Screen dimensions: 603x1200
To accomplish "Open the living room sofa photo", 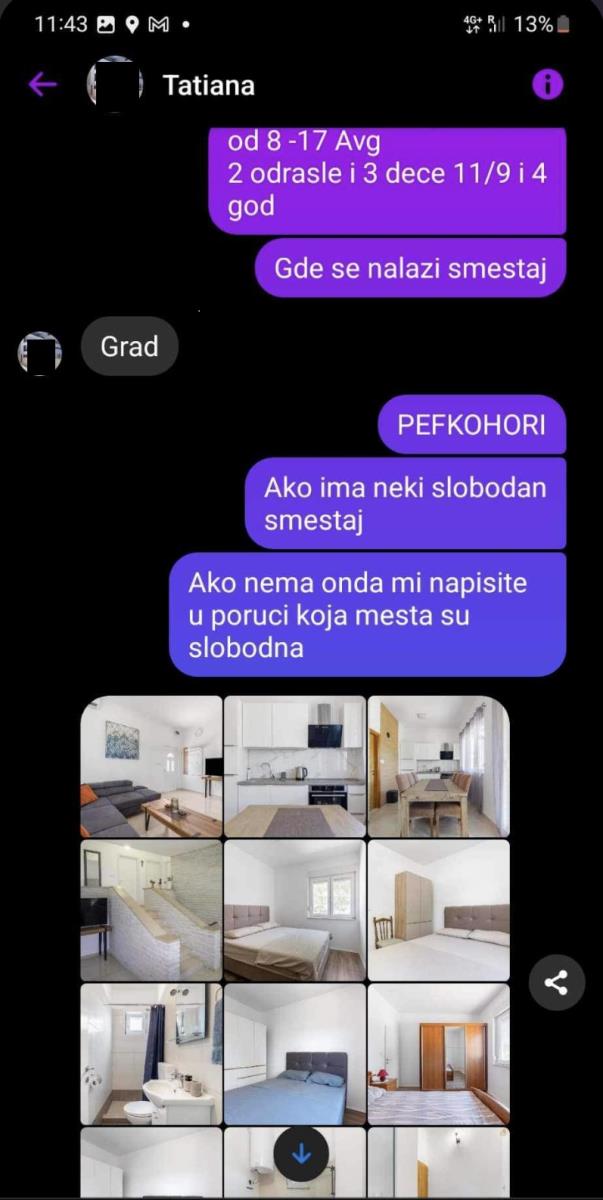I will (151, 766).
